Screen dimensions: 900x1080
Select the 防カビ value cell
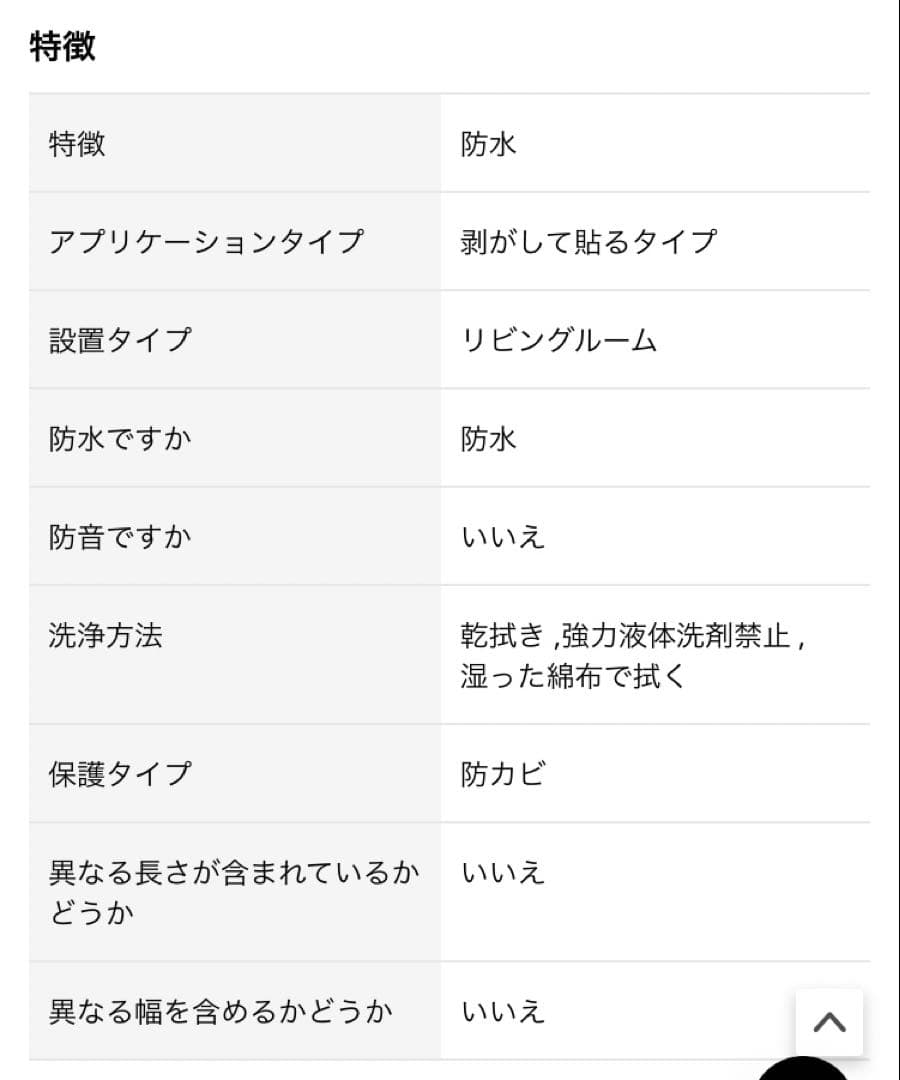pos(500,773)
